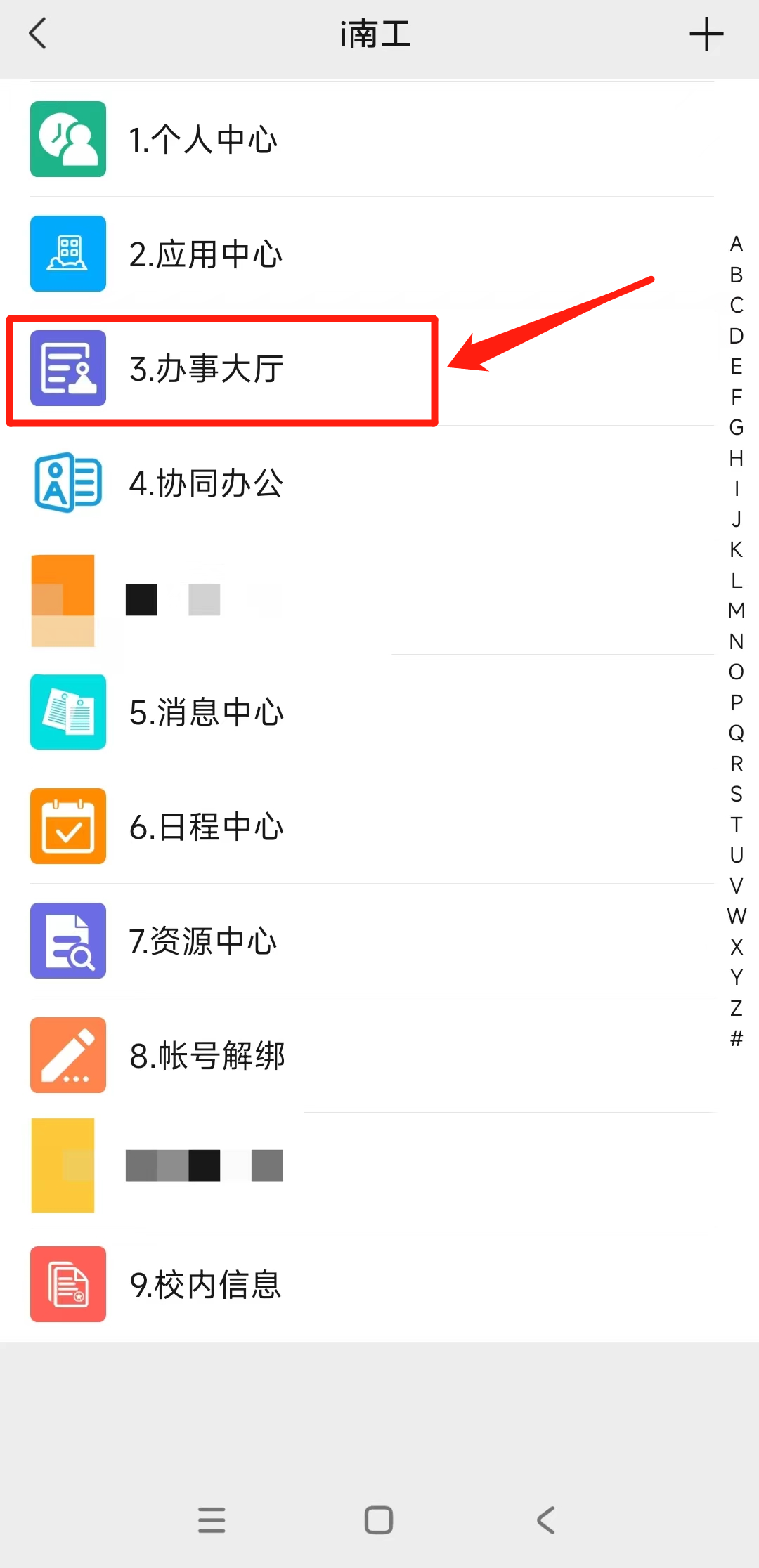Open 1.个人中心

coord(202,139)
